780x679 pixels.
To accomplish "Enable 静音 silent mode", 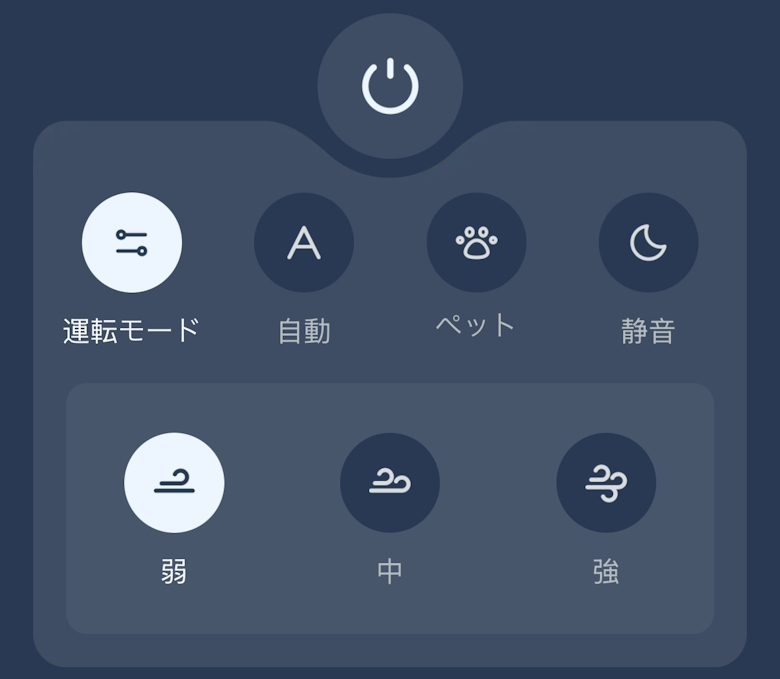I will [648, 243].
